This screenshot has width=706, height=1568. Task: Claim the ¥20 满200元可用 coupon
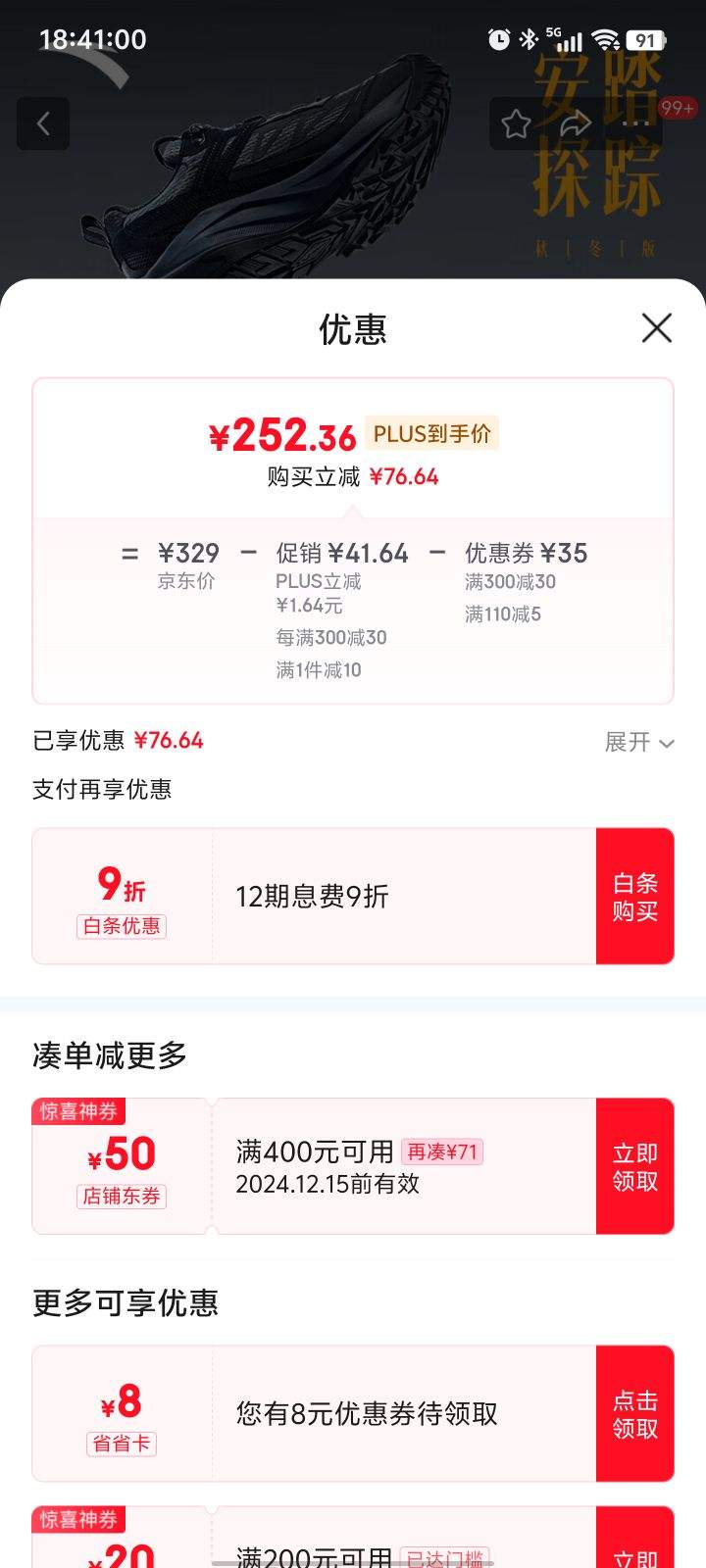(634, 1548)
